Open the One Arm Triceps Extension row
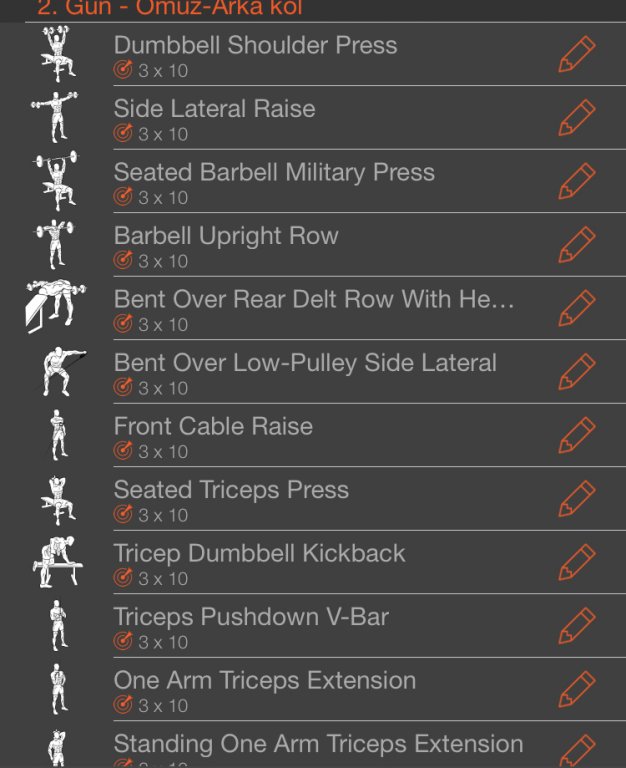This screenshot has width=626, height=768. pos(264,681)
